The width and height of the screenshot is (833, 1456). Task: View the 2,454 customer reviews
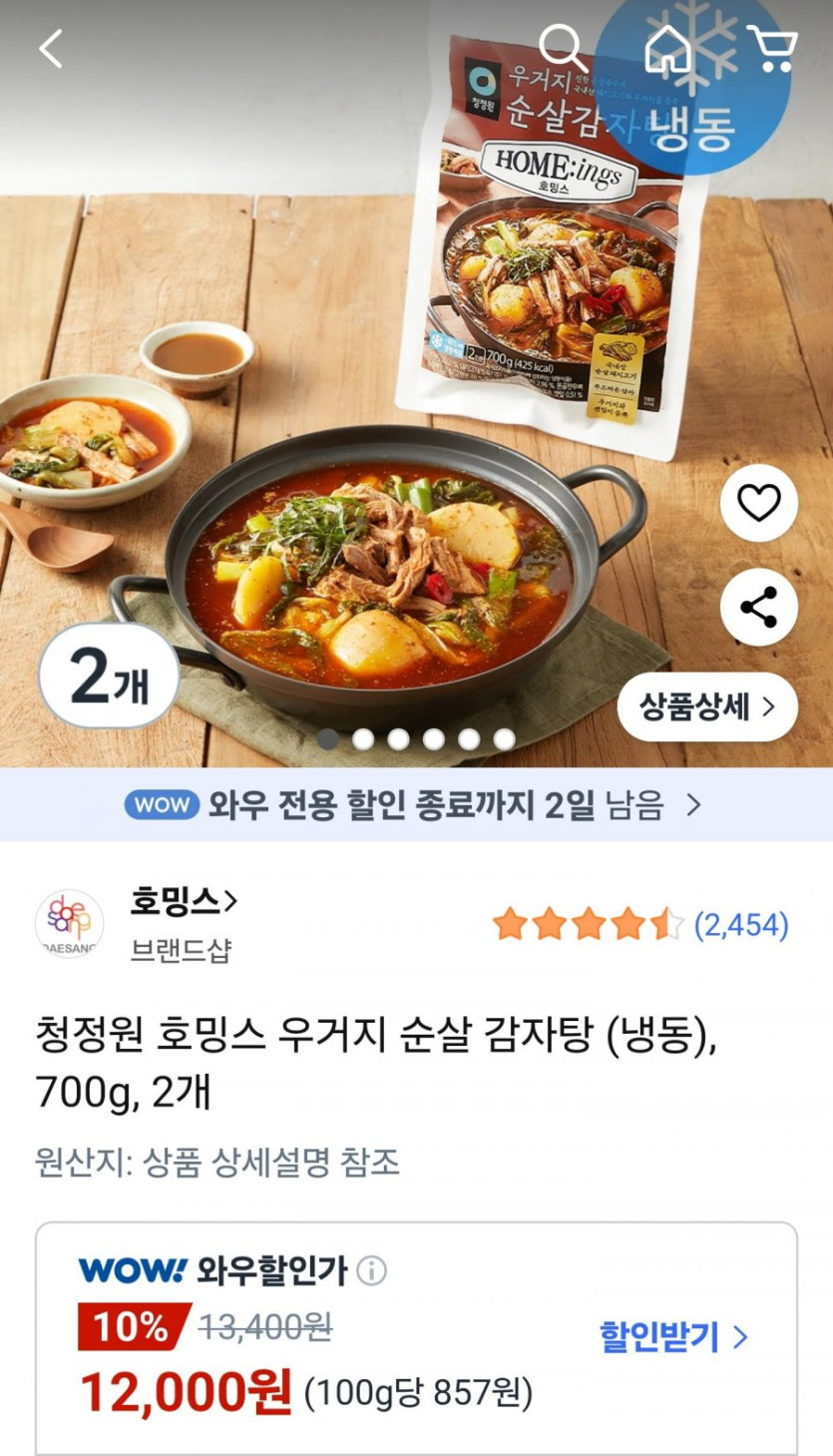[740, 925]
